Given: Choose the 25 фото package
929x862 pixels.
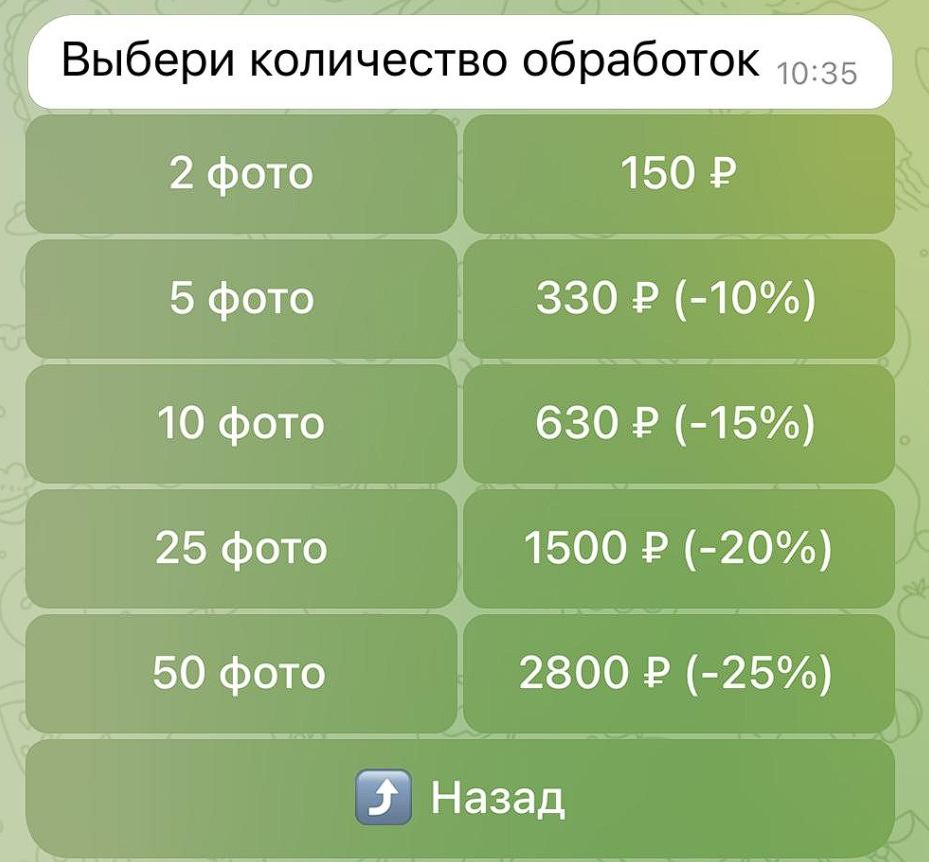Looking at the screenshot, I should pos(241,549).
